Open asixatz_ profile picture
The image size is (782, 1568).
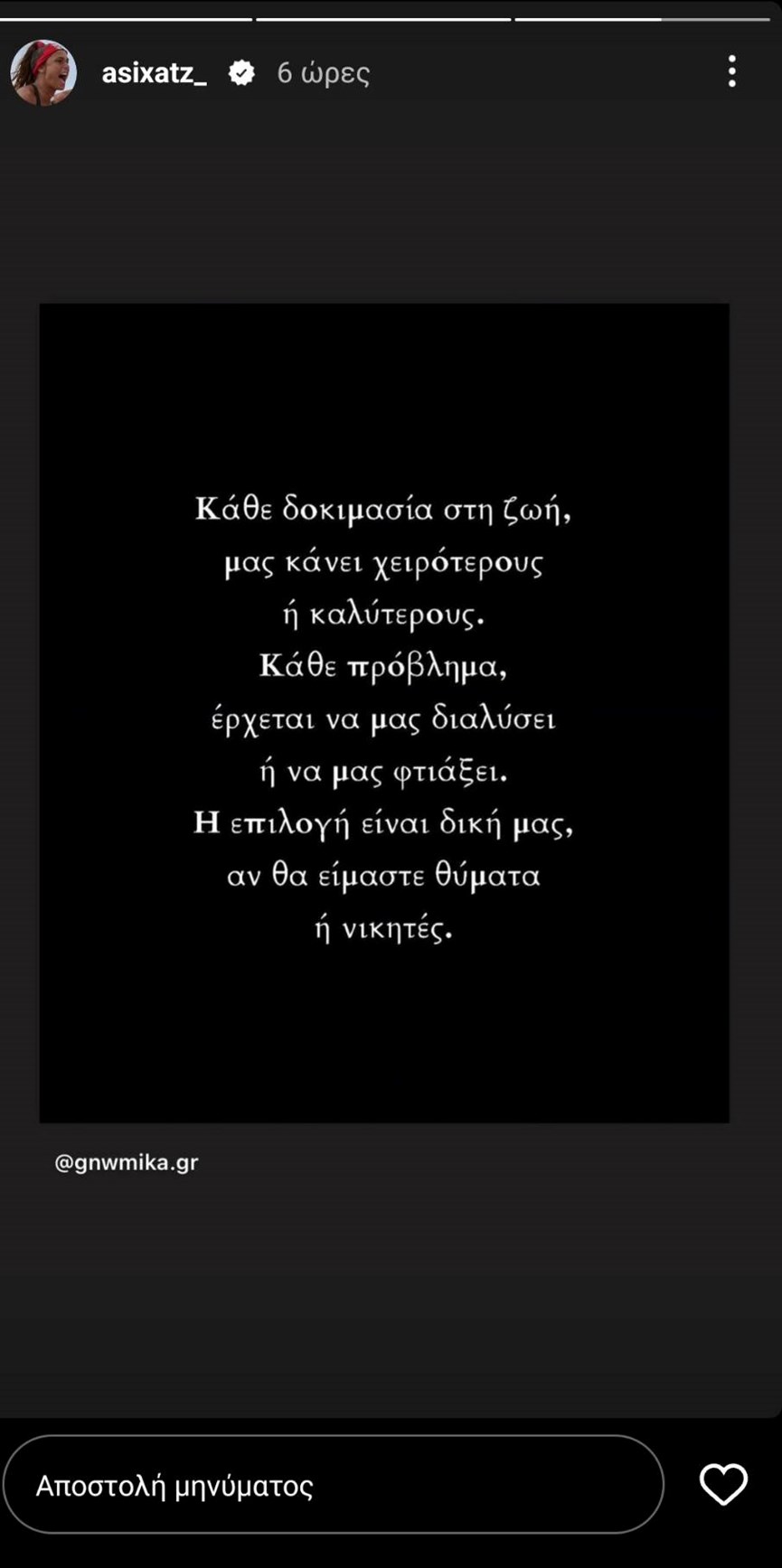coord(42,72)
